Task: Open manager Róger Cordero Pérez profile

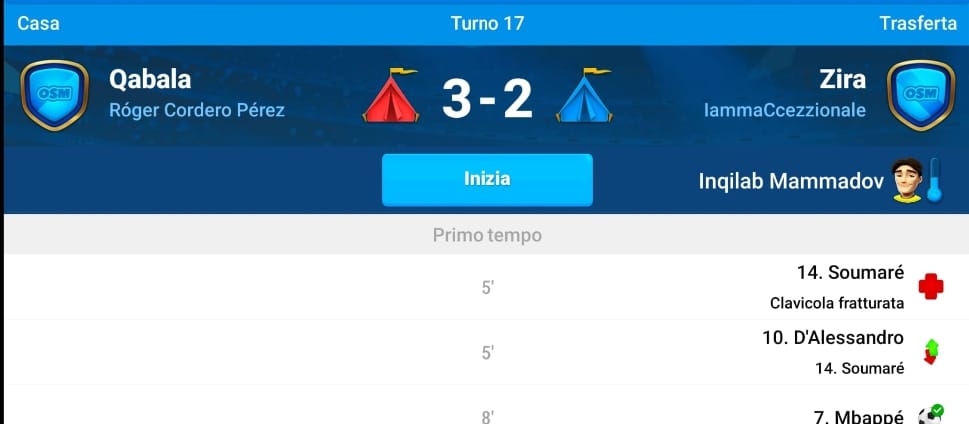Action: 197,110
